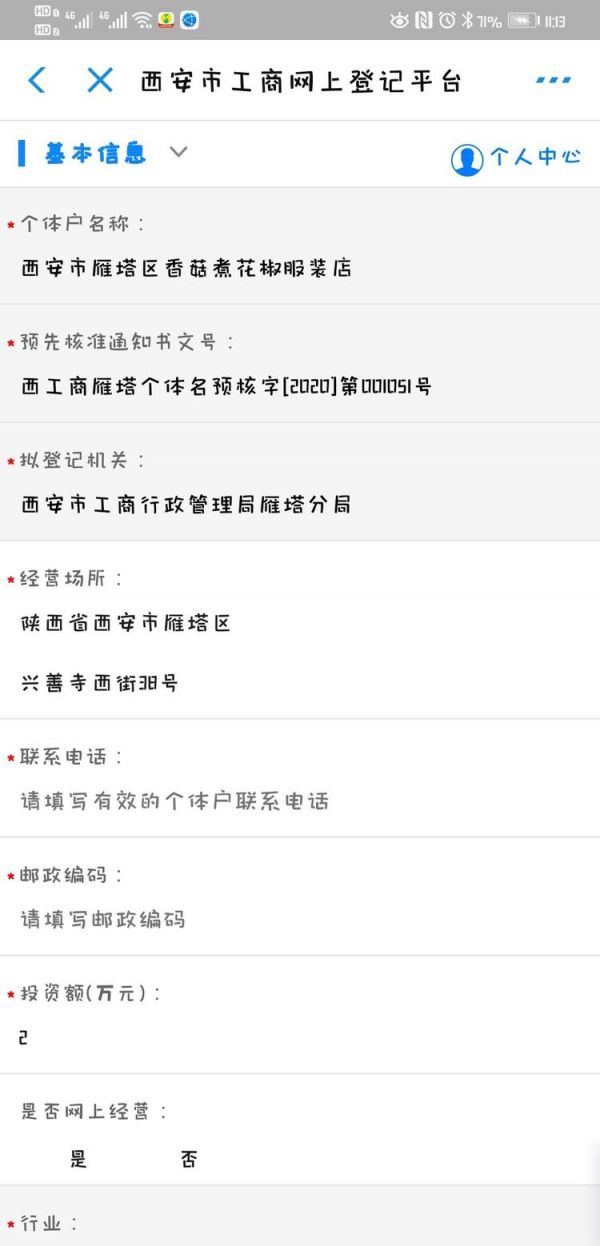600x1246 pixels.
Task: Select 否 for 是否网上经营
Action: pos(189,1159)
